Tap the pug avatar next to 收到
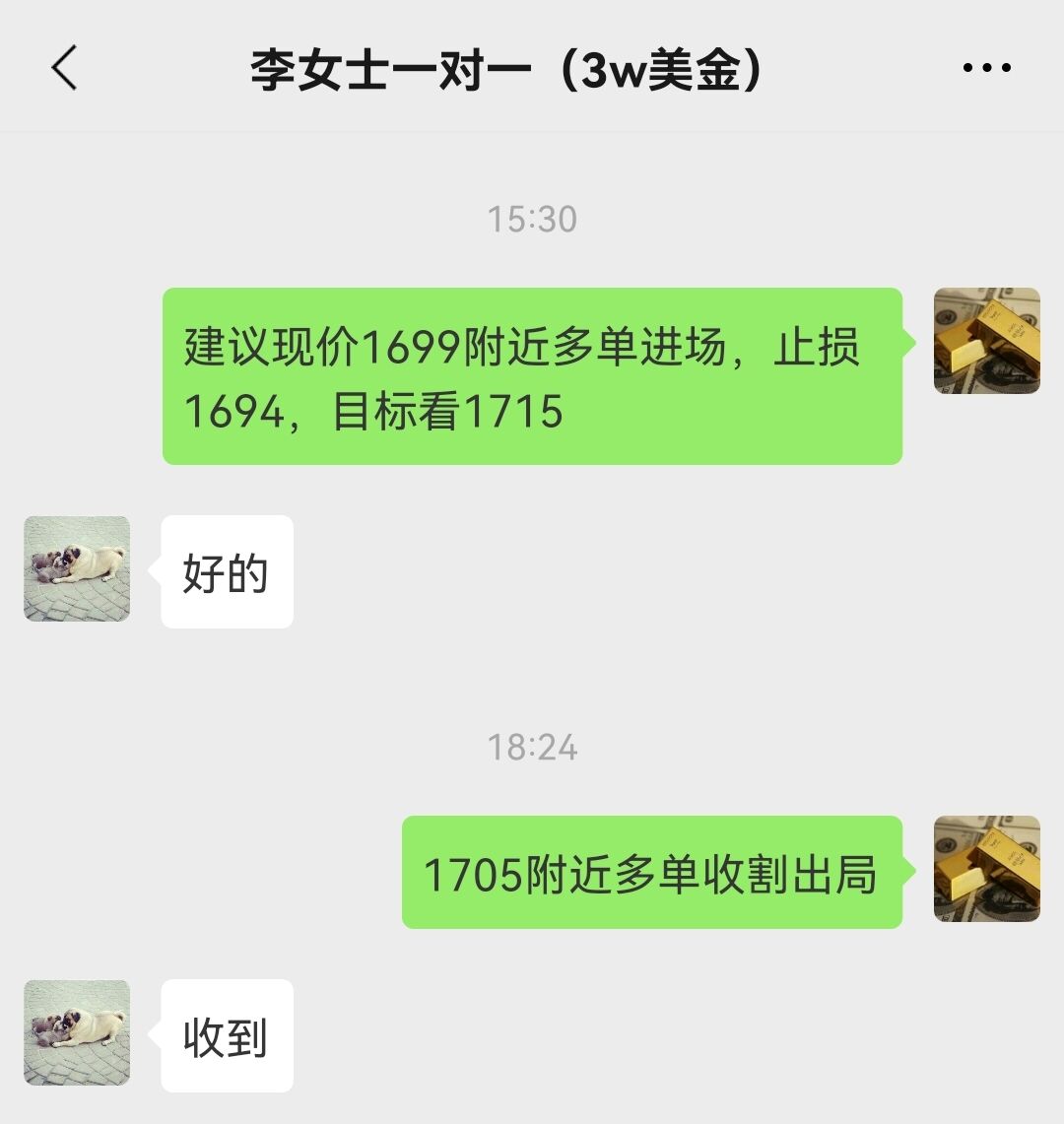Screen dimensions: 1064x1124 77,1032
